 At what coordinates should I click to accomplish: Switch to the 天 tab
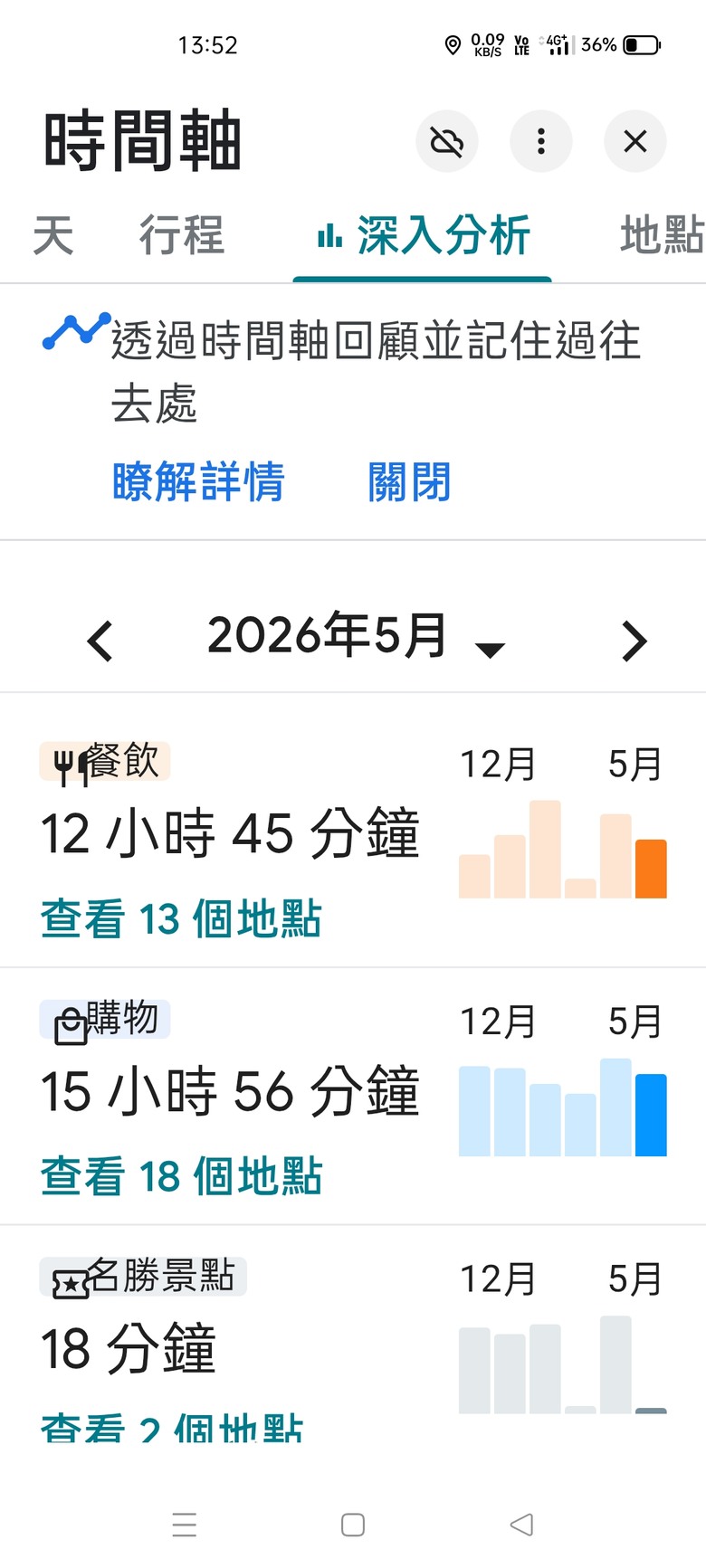[x=53, y=236]
